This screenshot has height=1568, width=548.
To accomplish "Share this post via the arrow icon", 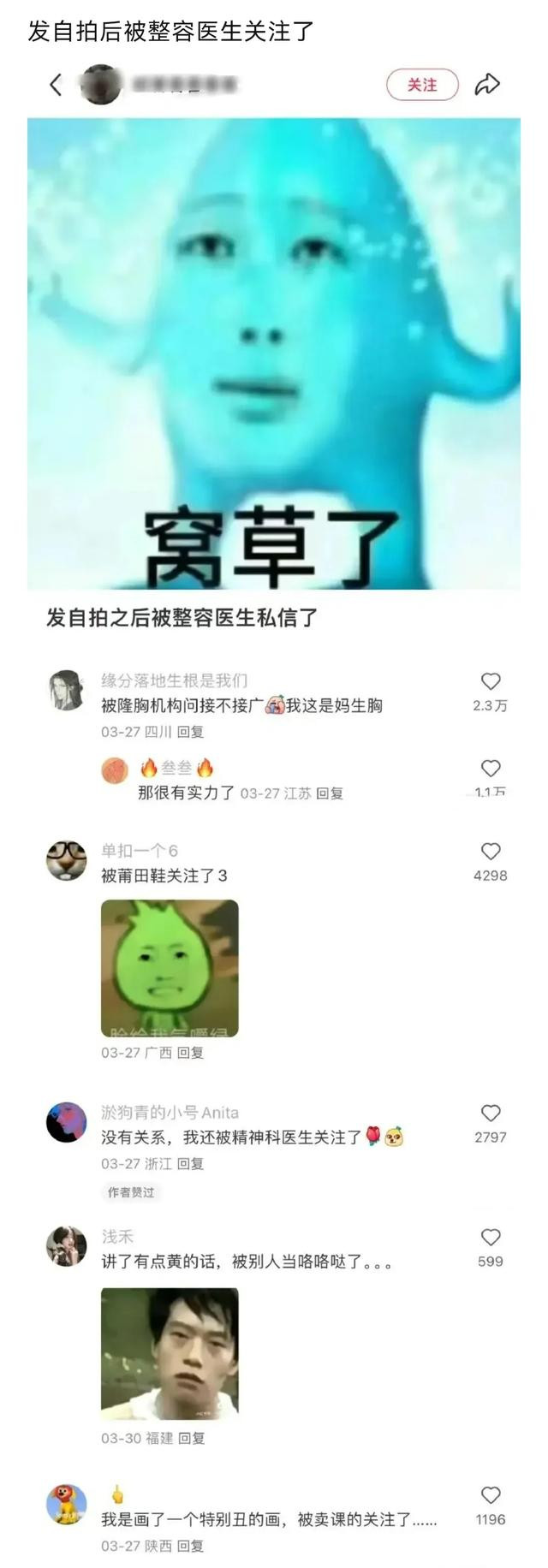I will 487,84.
